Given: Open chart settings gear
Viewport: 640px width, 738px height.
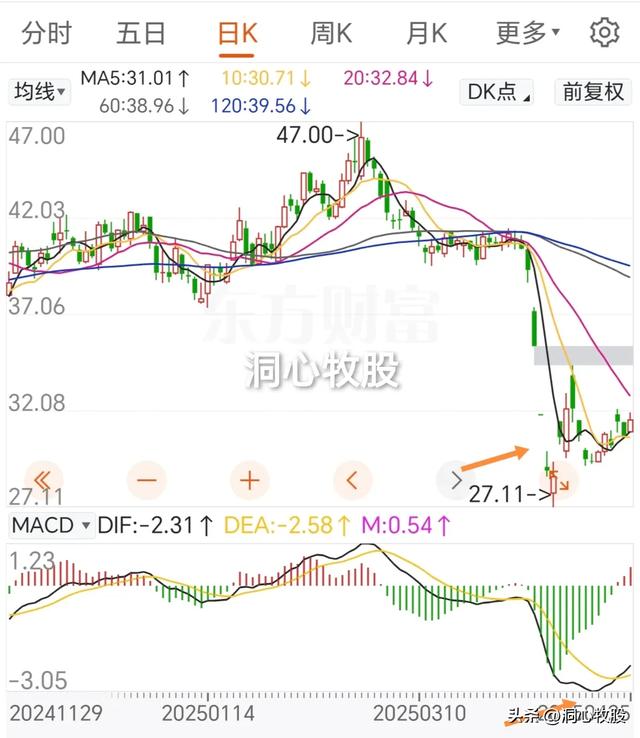Looking at the screenshot, I should point(604,33).
